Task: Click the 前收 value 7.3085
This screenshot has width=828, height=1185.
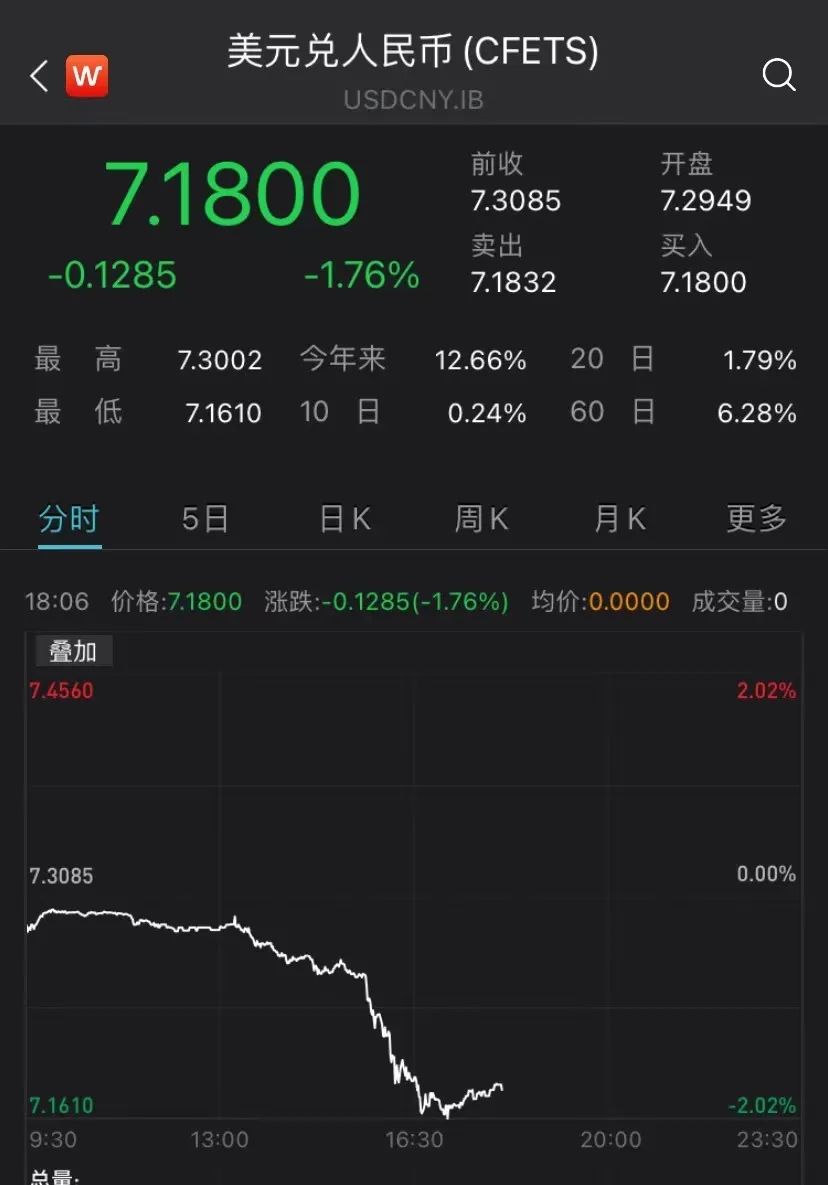Action: 515,201
